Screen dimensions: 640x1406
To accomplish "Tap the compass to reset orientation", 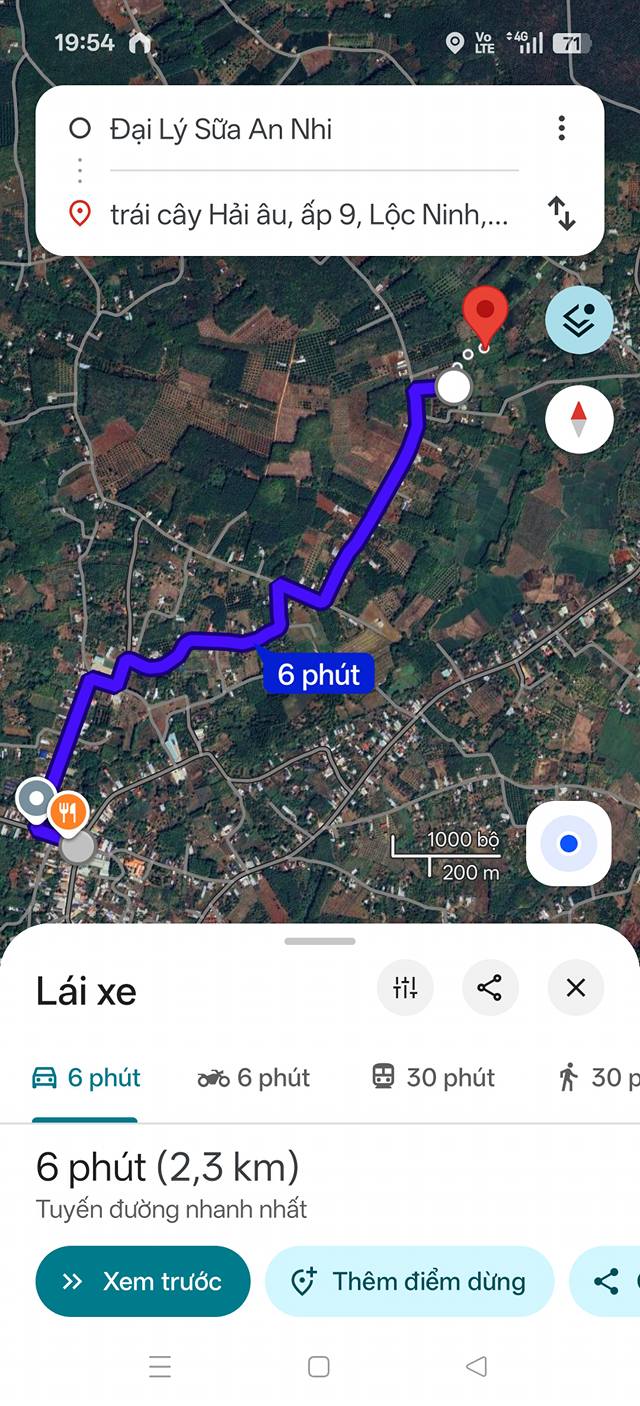I will click(579, 420).
